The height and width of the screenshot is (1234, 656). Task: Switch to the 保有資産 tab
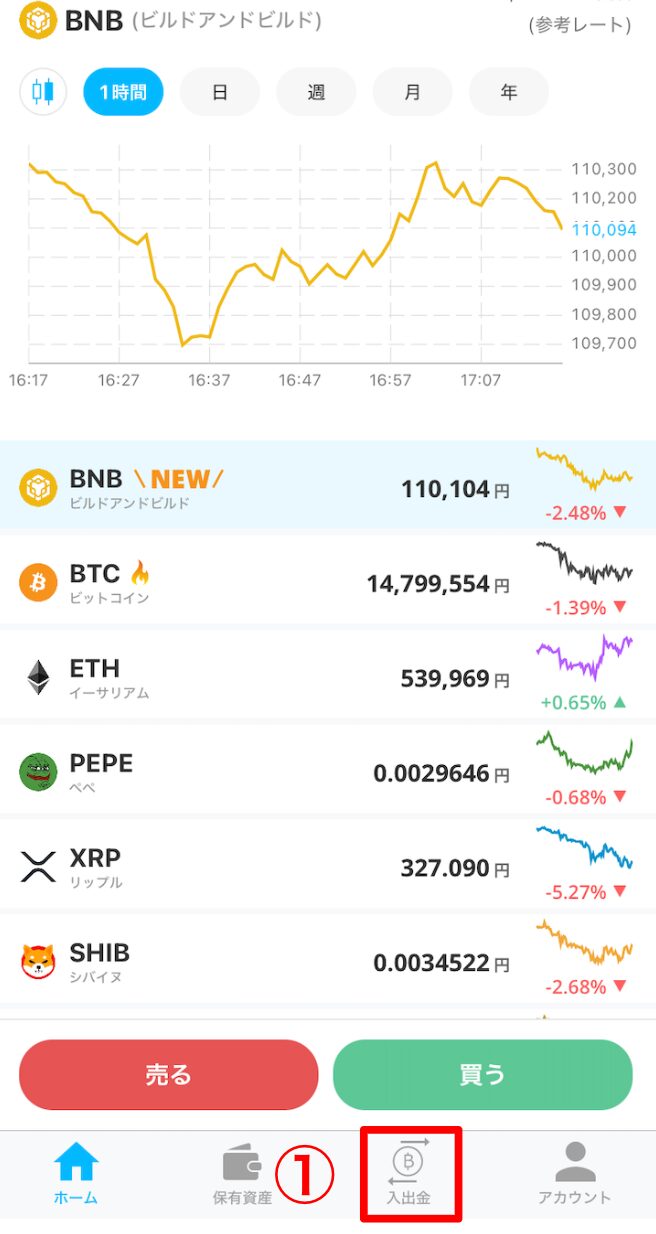coord(242,1174)
